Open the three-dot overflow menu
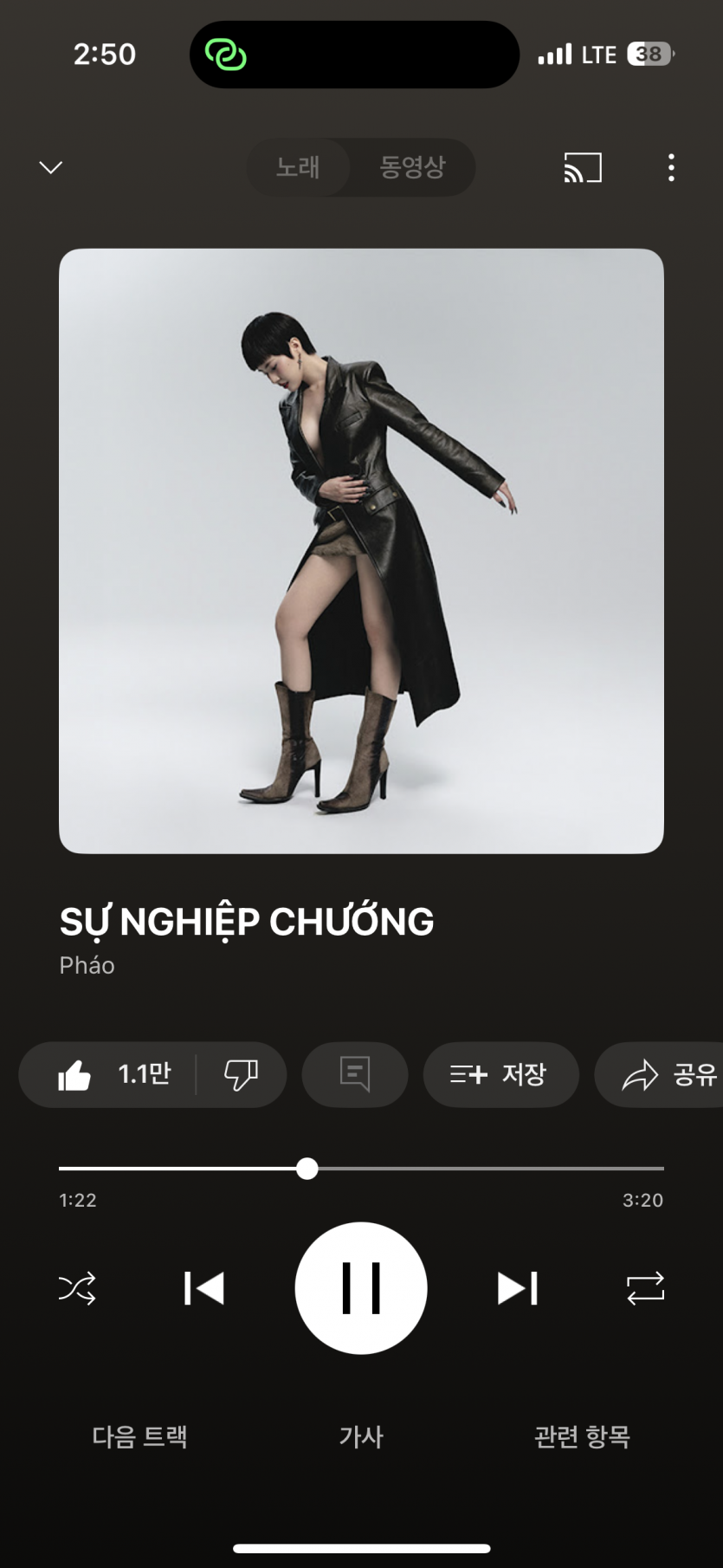 pos(671,167)
